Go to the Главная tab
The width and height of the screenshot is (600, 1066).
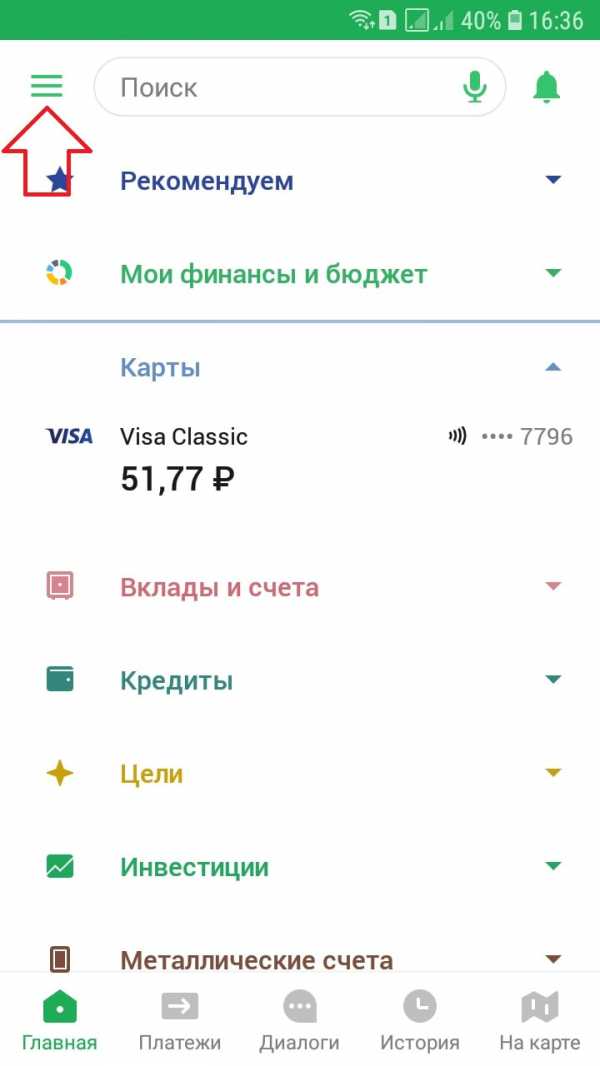[60, 1020]
